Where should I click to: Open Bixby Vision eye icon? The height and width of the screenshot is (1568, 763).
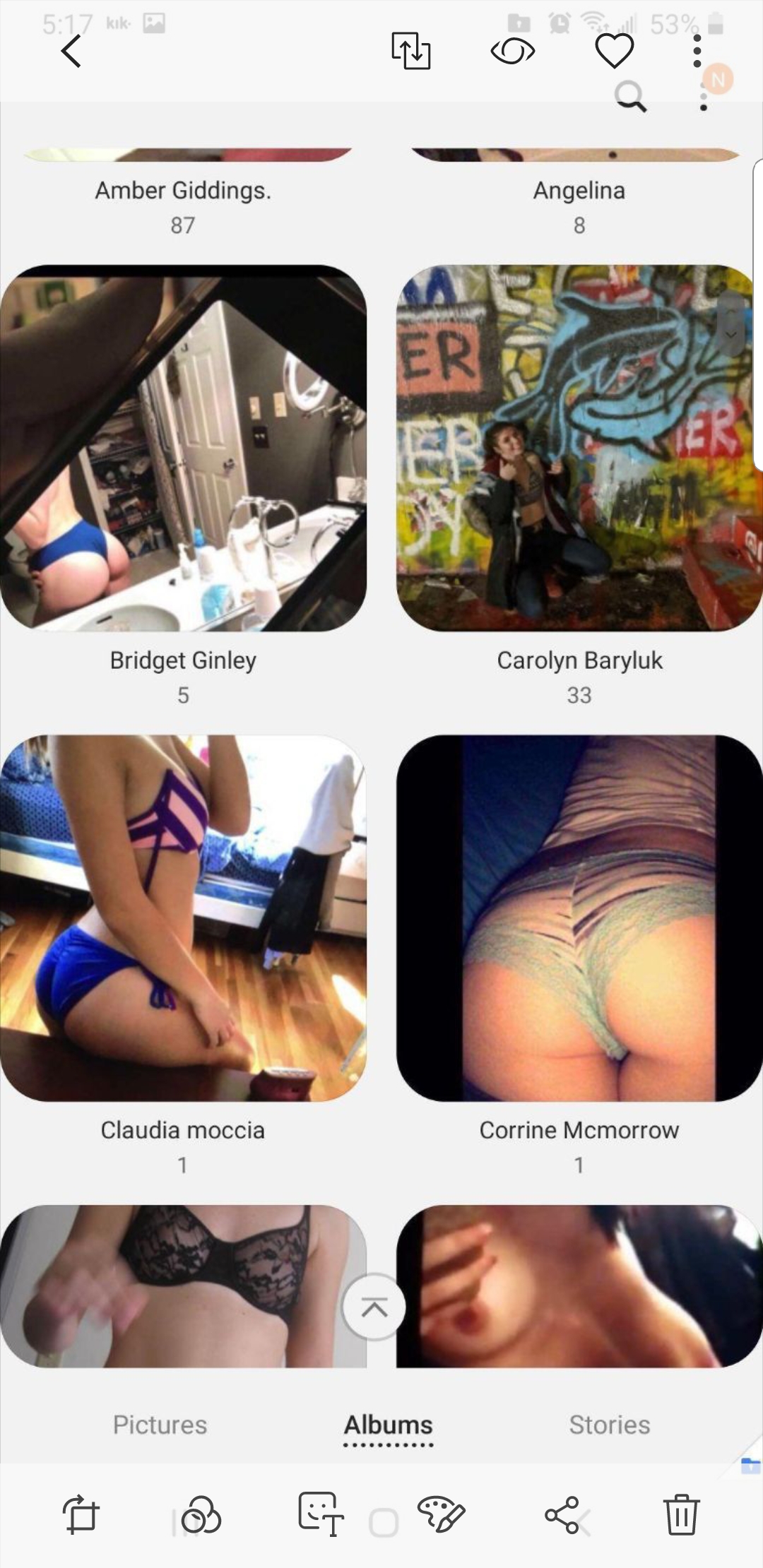point(513,52)
